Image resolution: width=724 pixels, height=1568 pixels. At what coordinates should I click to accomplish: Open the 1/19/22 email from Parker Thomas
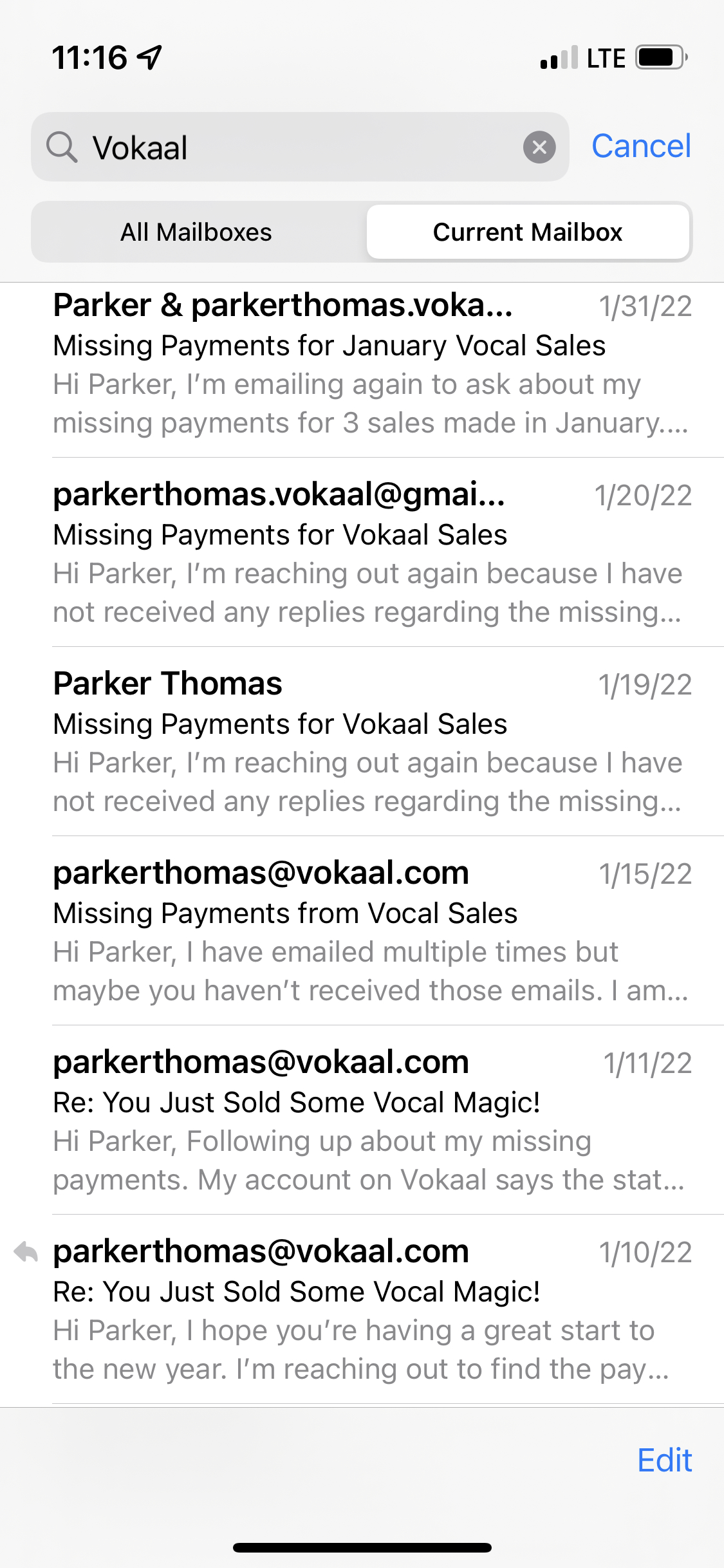(x=372, y=743)
